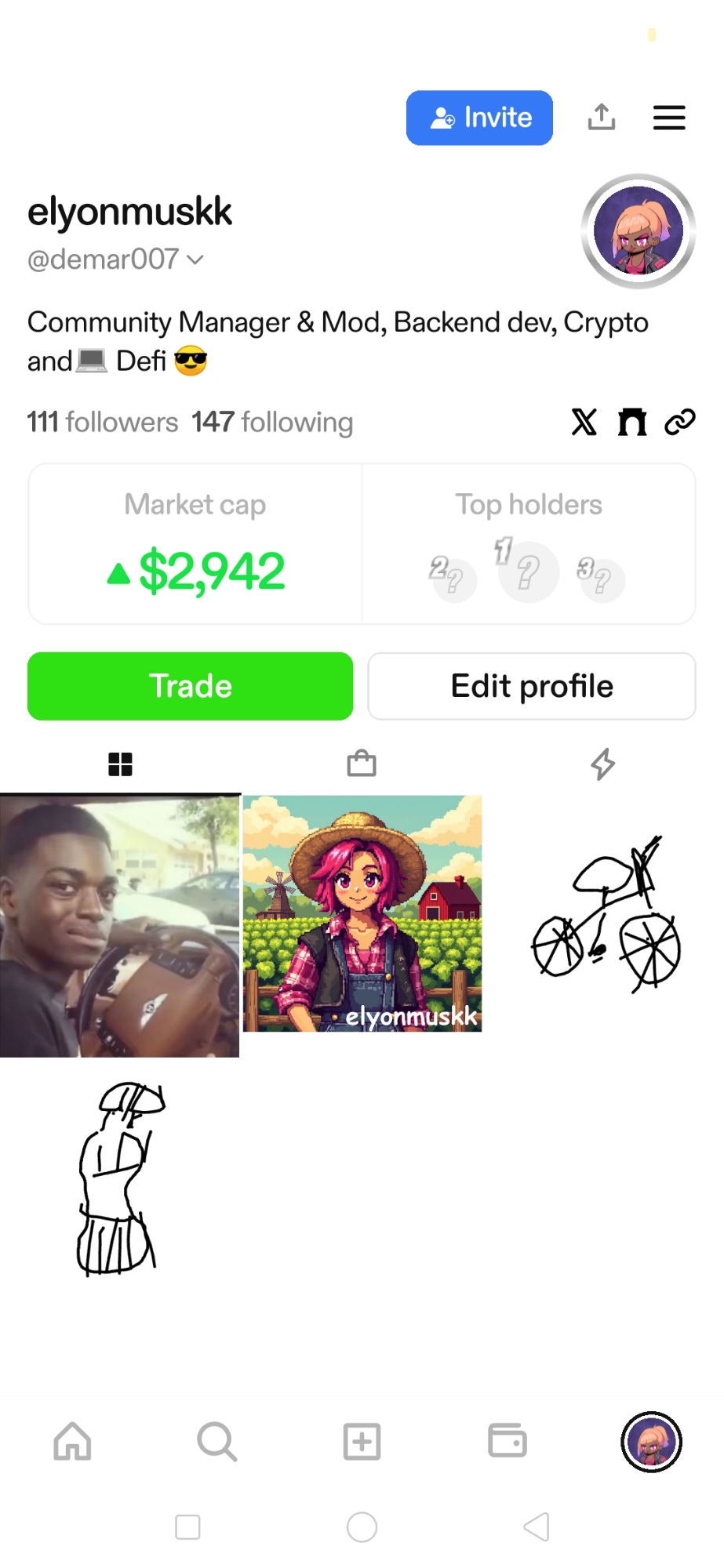Create a new post

[x=362, y=1441]
